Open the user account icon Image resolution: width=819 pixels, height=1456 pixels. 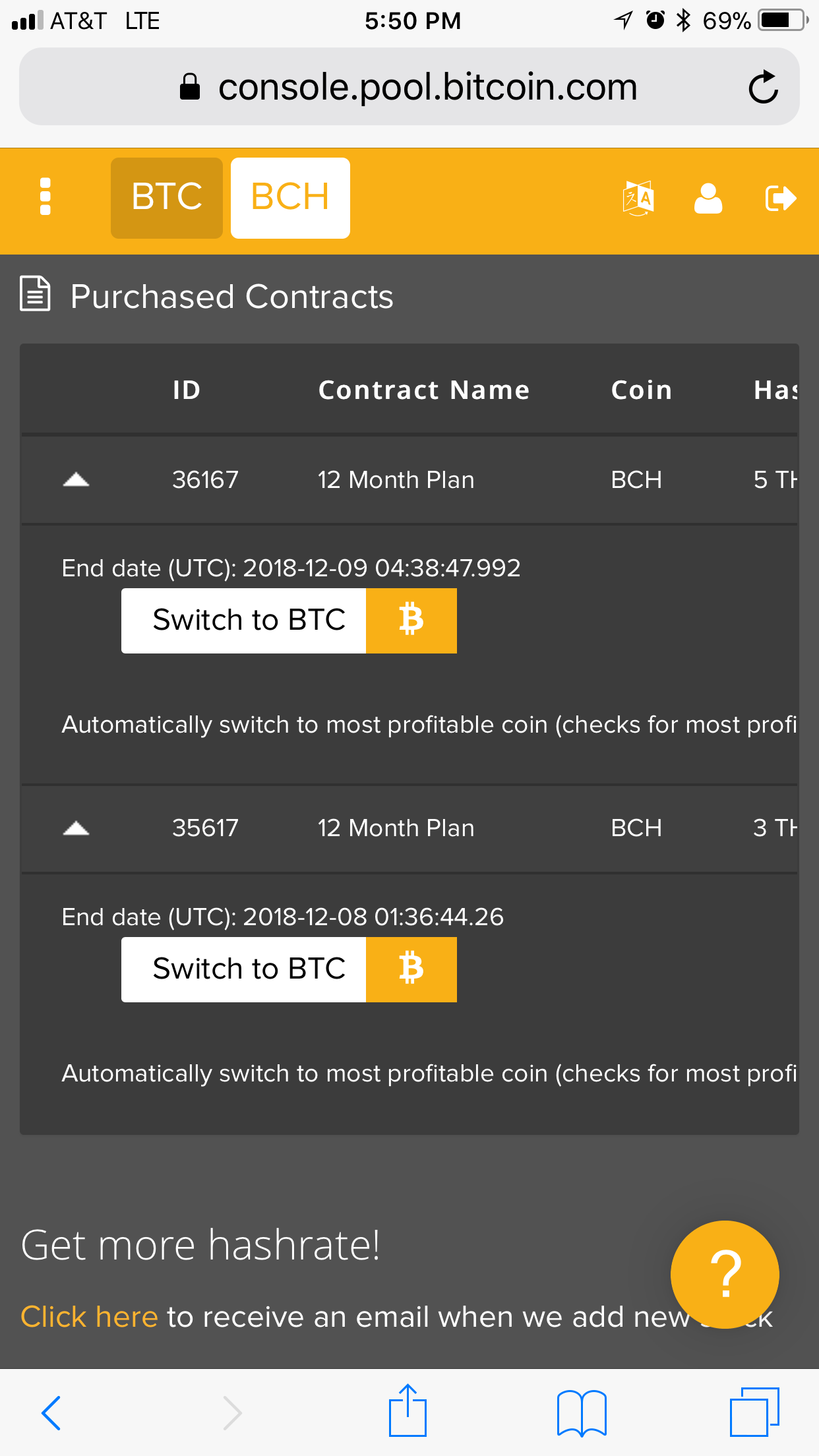(708, 198)
